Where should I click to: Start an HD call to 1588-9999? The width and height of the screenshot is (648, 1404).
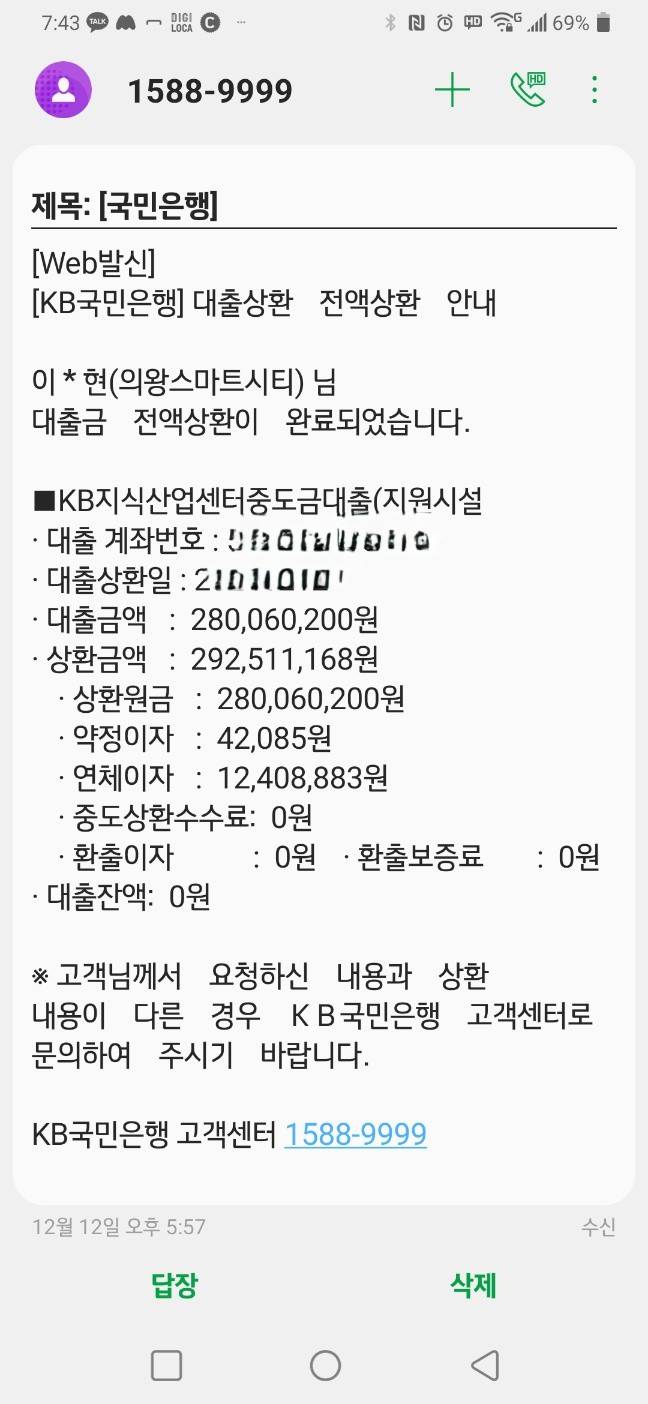point(528,90)
